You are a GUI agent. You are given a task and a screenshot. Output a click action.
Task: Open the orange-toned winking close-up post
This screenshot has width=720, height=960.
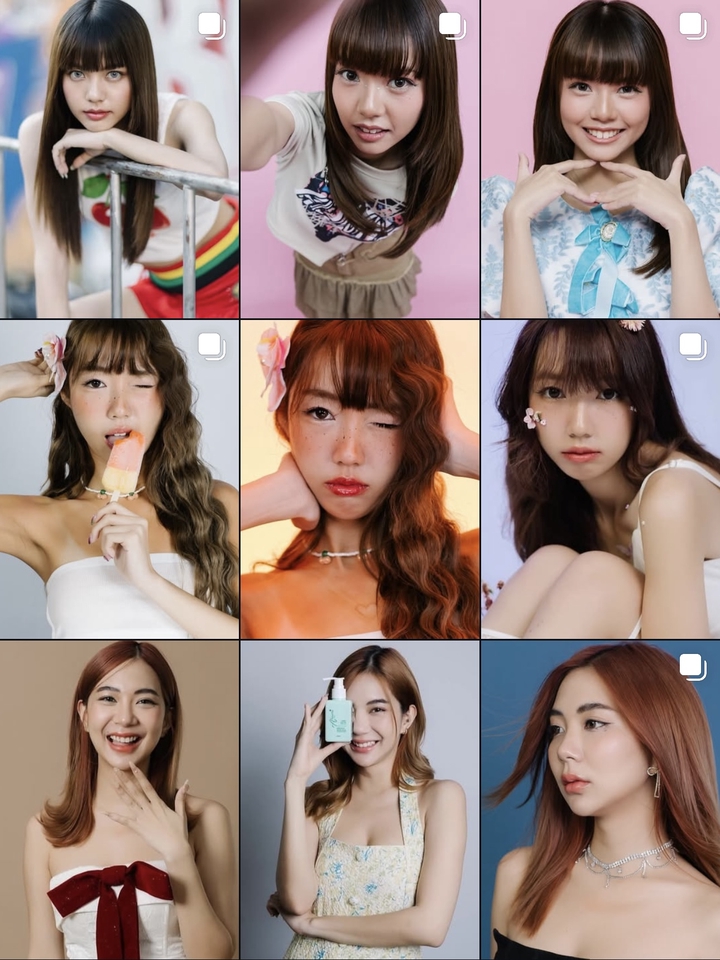[359, 479]
